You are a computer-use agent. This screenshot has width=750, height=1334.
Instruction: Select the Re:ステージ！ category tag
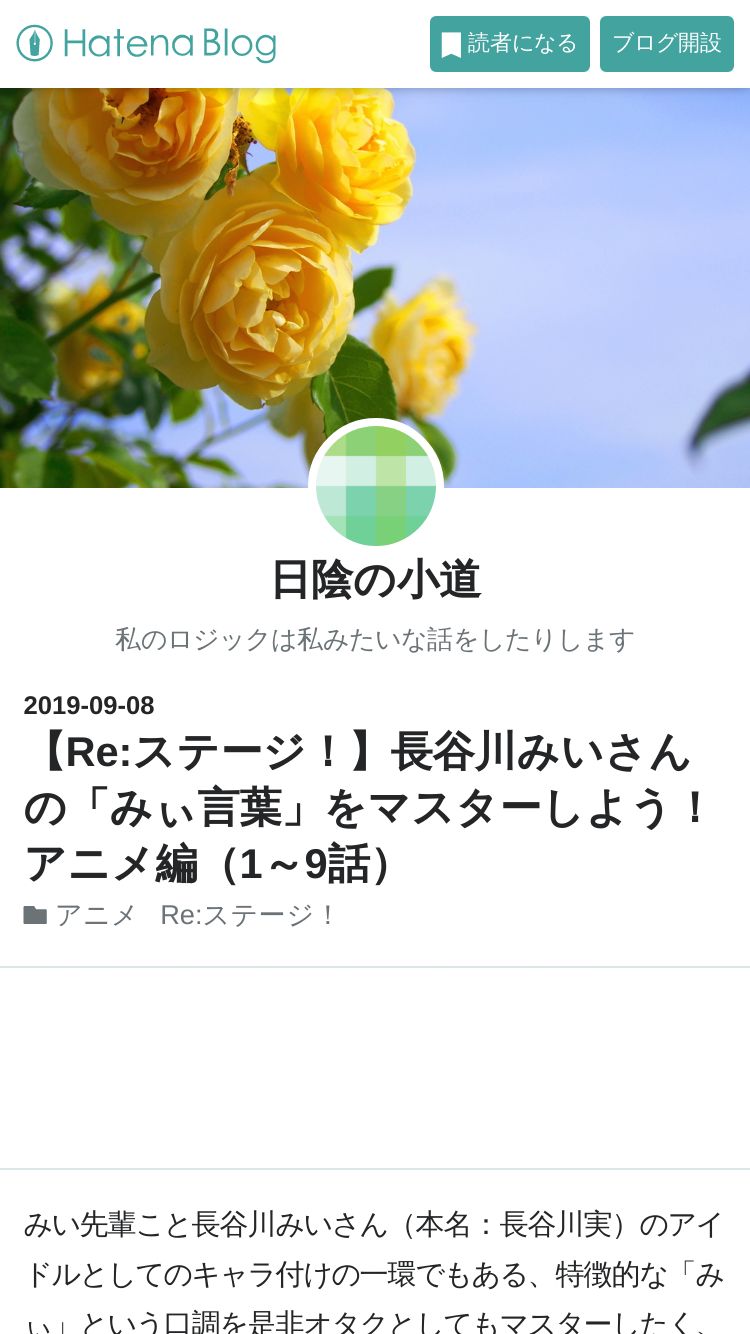pyautogui.click(x=249, y=915)
